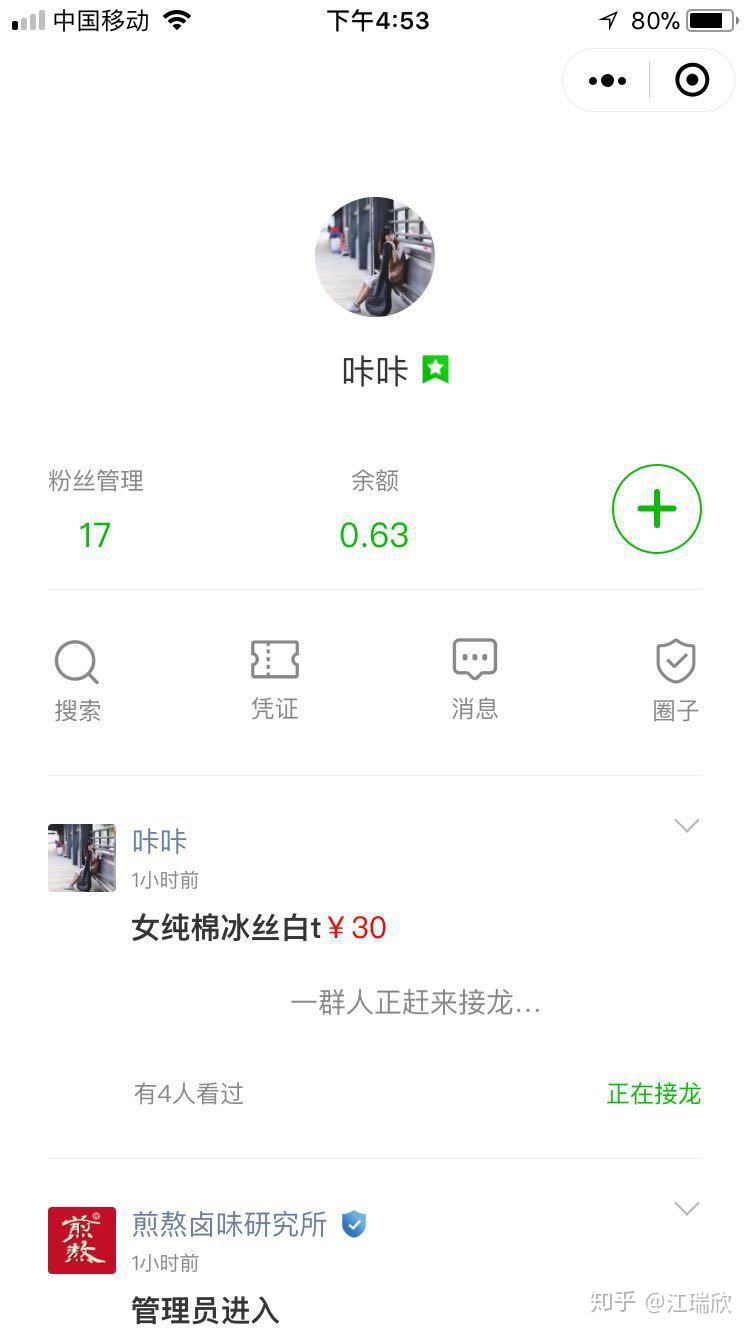750x1334 pixels.
Task: Tap 正在接龙 on the white t post
Action: click(653, 1094)
